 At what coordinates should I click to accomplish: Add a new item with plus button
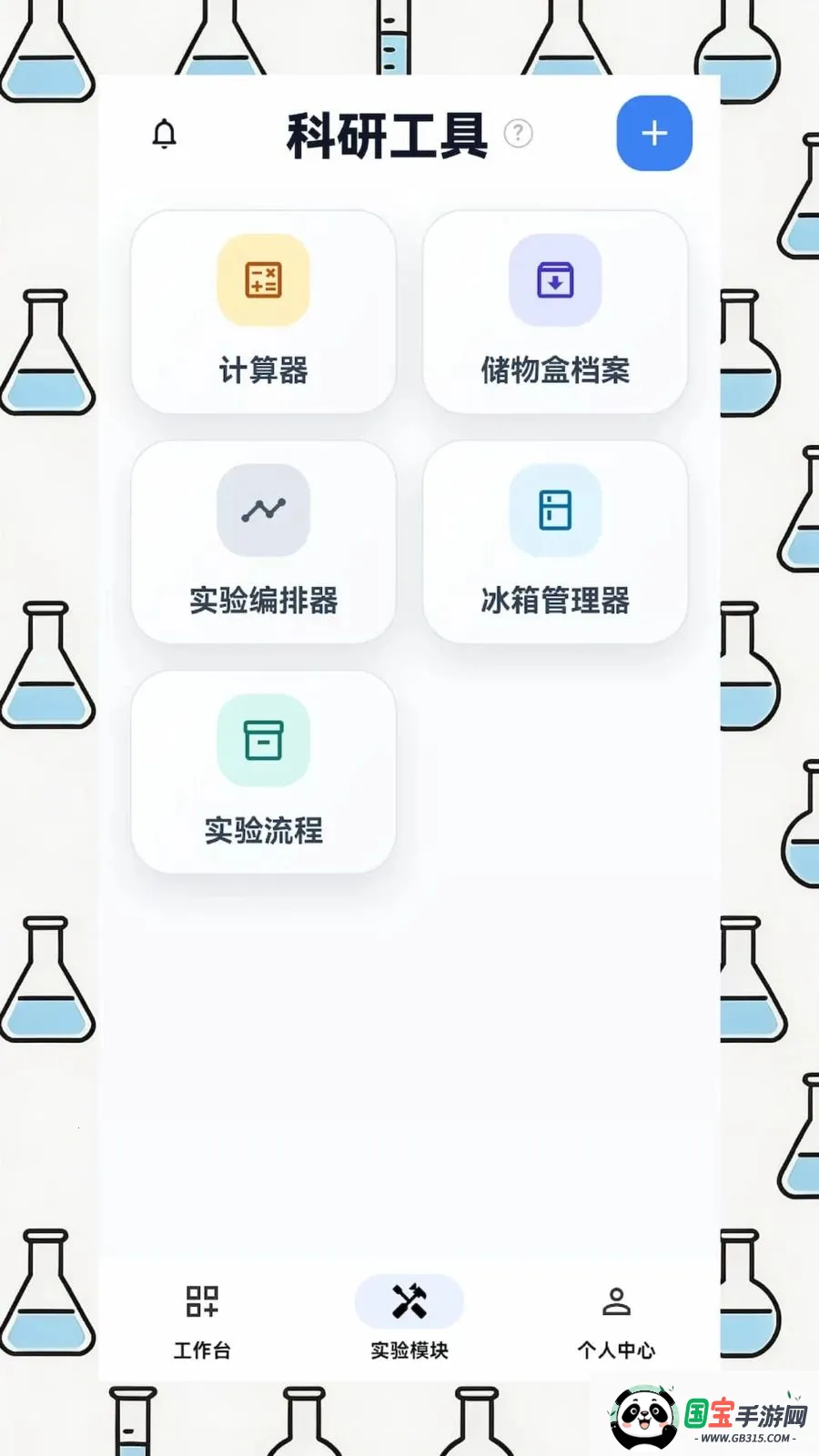tap(654, 134)
